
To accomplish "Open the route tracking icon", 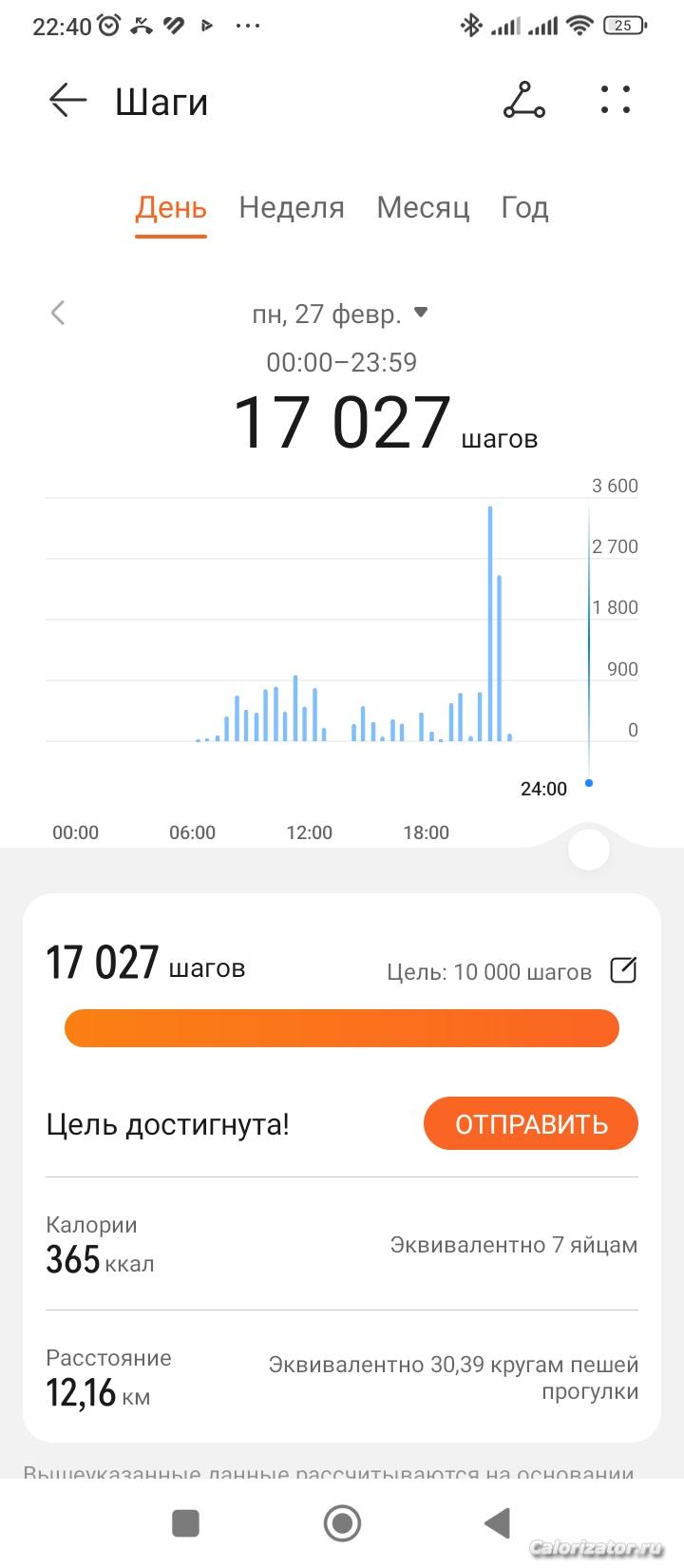I will click(x=523, y=100).
